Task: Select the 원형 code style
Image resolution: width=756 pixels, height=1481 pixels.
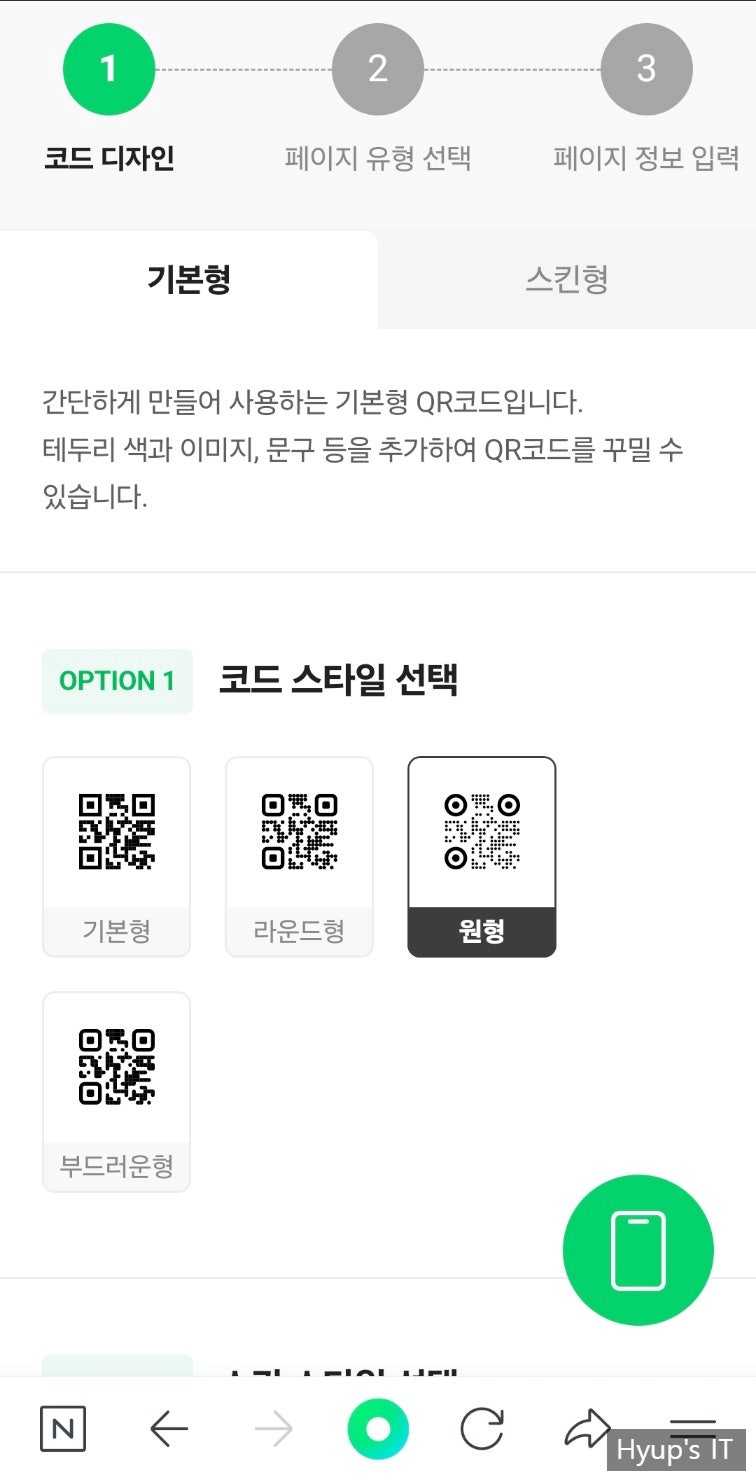Action: 482,857
